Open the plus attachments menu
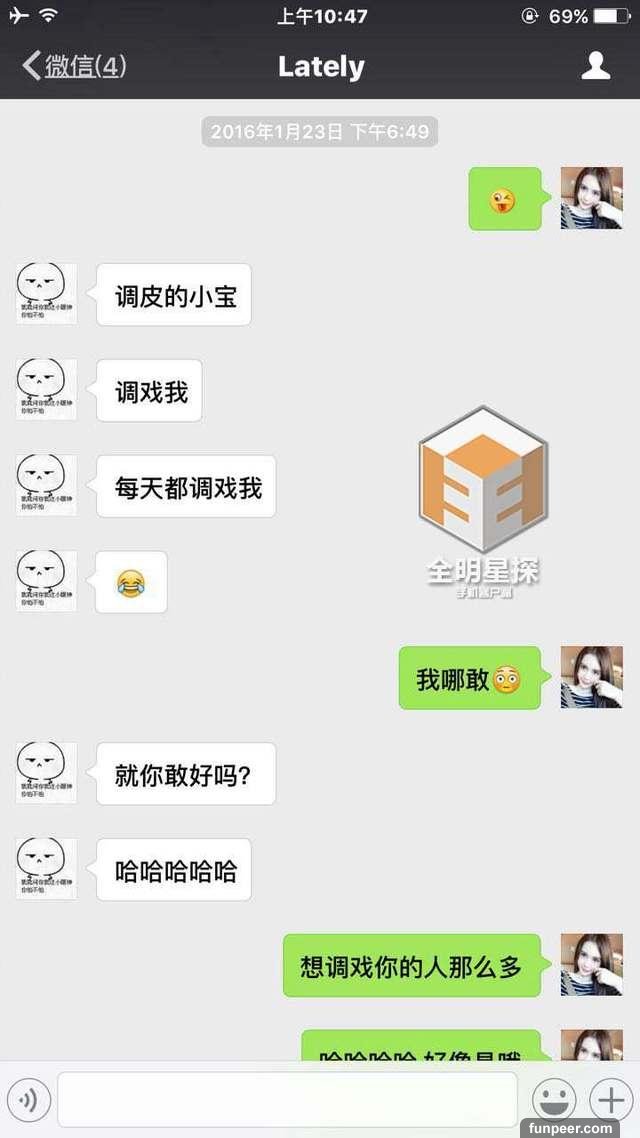640x1138 pixels. click(x=610, y=1100)
